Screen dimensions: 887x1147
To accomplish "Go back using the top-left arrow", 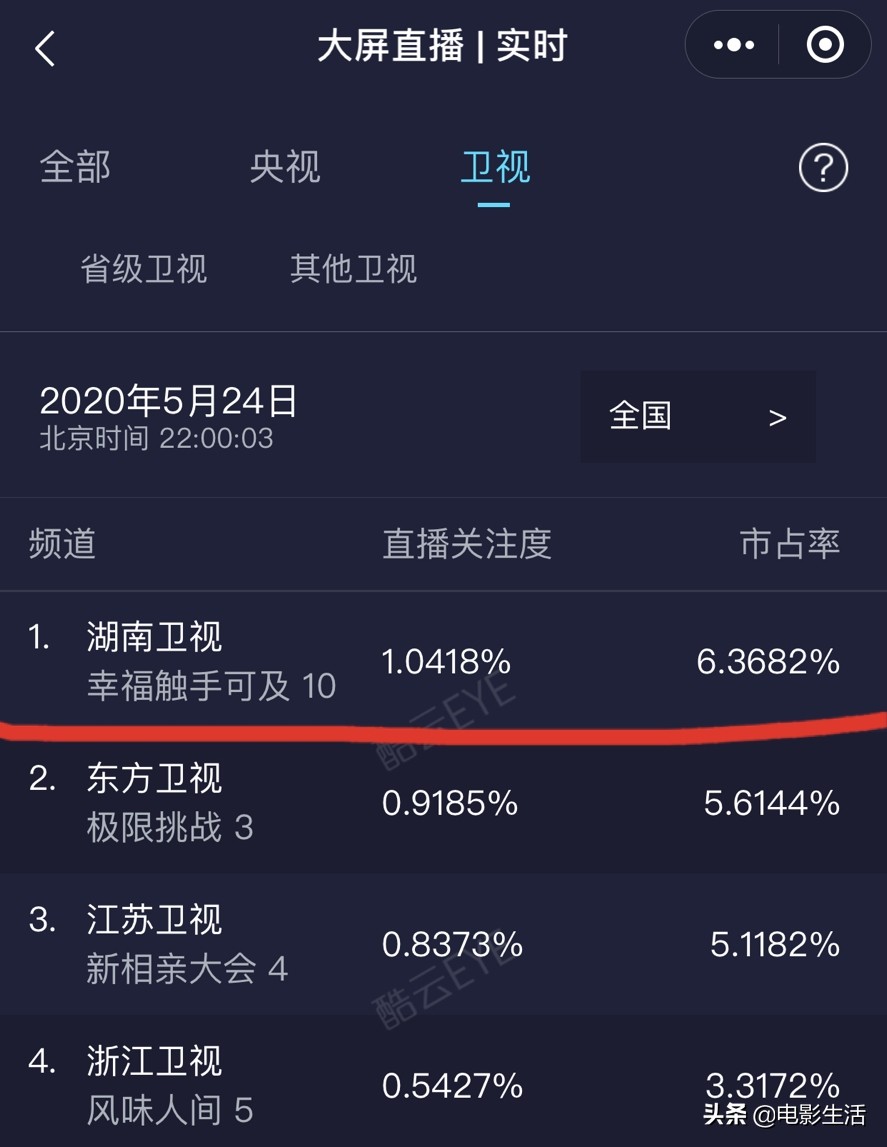I will click(45, 47).
